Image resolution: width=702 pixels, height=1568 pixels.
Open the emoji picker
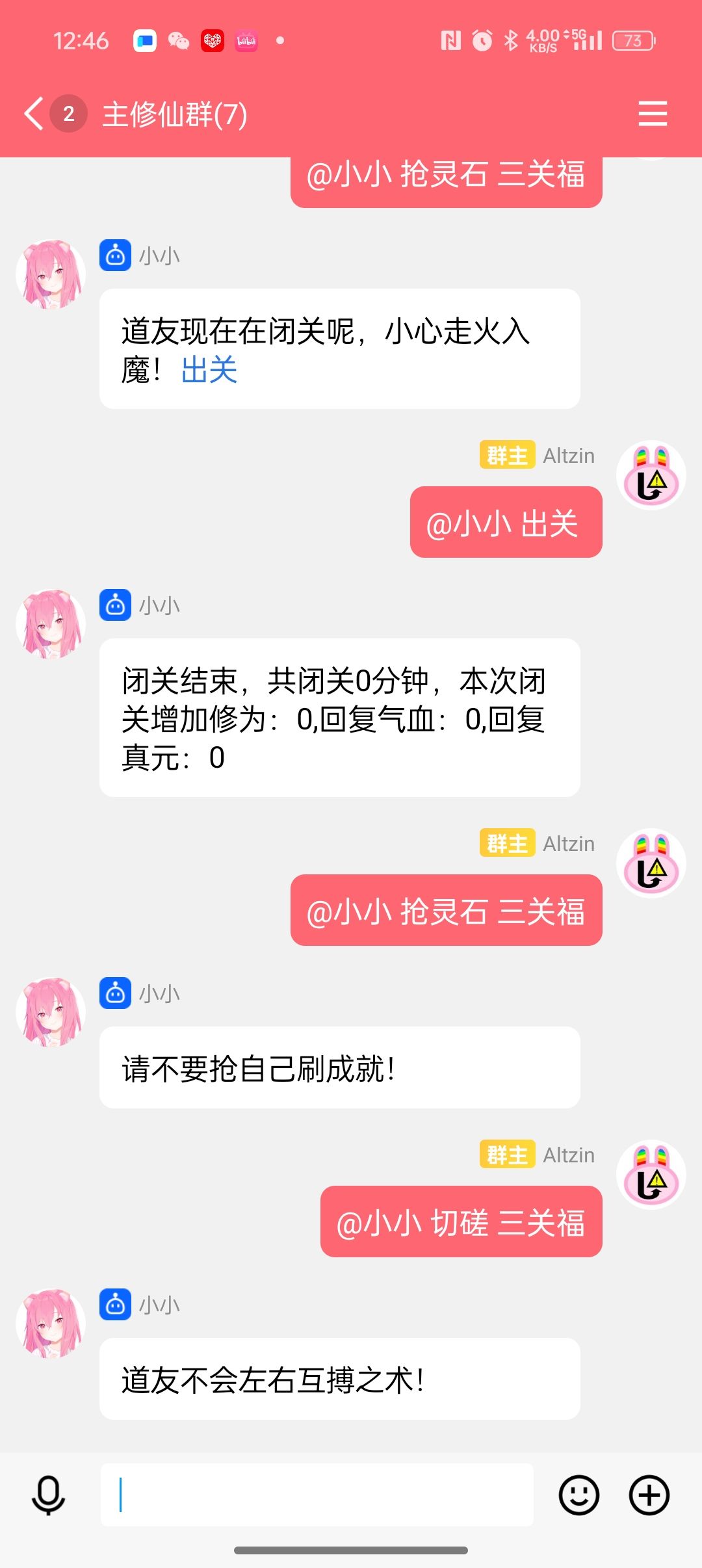click(578, 1495)
